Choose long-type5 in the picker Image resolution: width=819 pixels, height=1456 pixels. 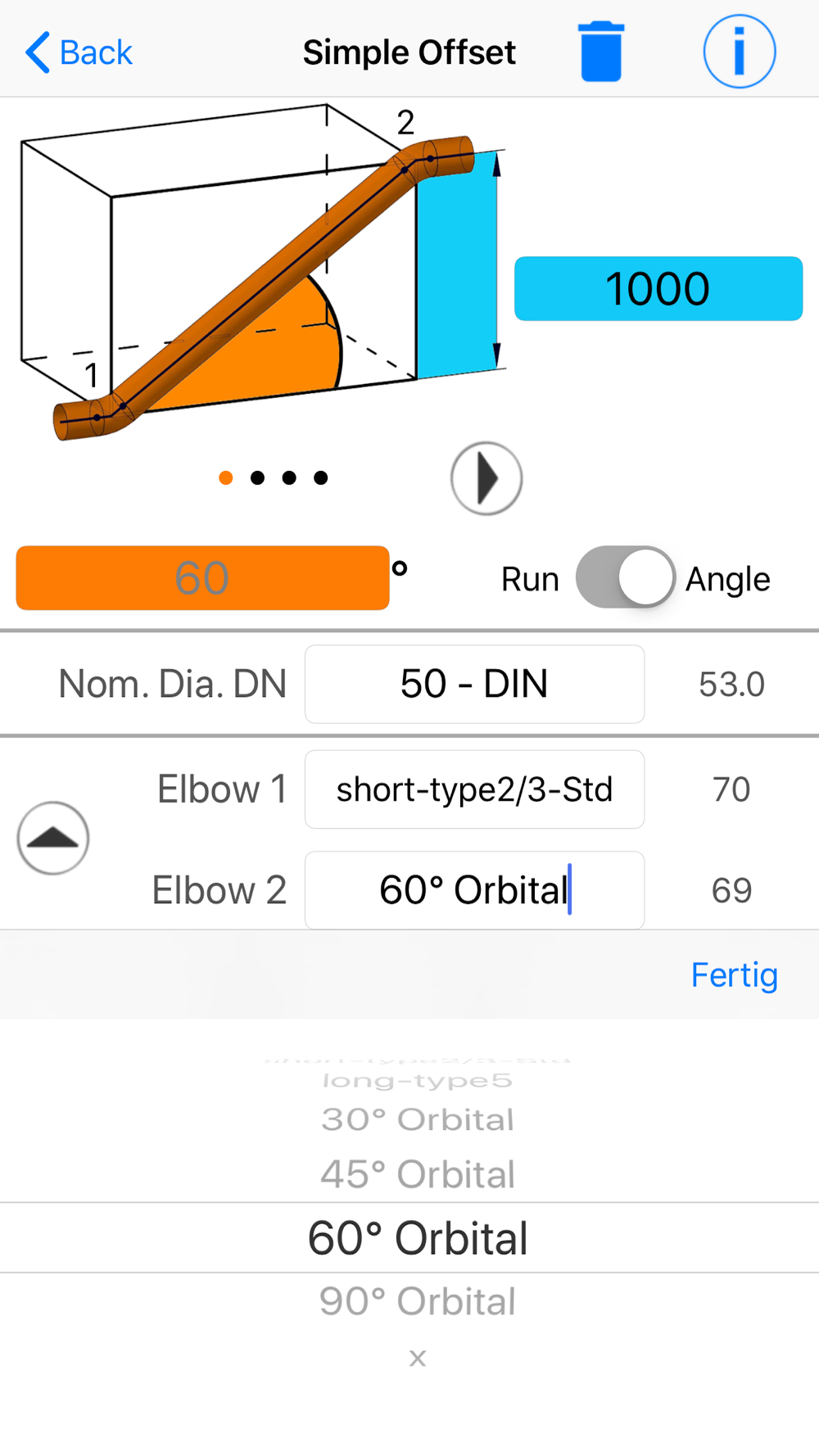pos(418,1081)
